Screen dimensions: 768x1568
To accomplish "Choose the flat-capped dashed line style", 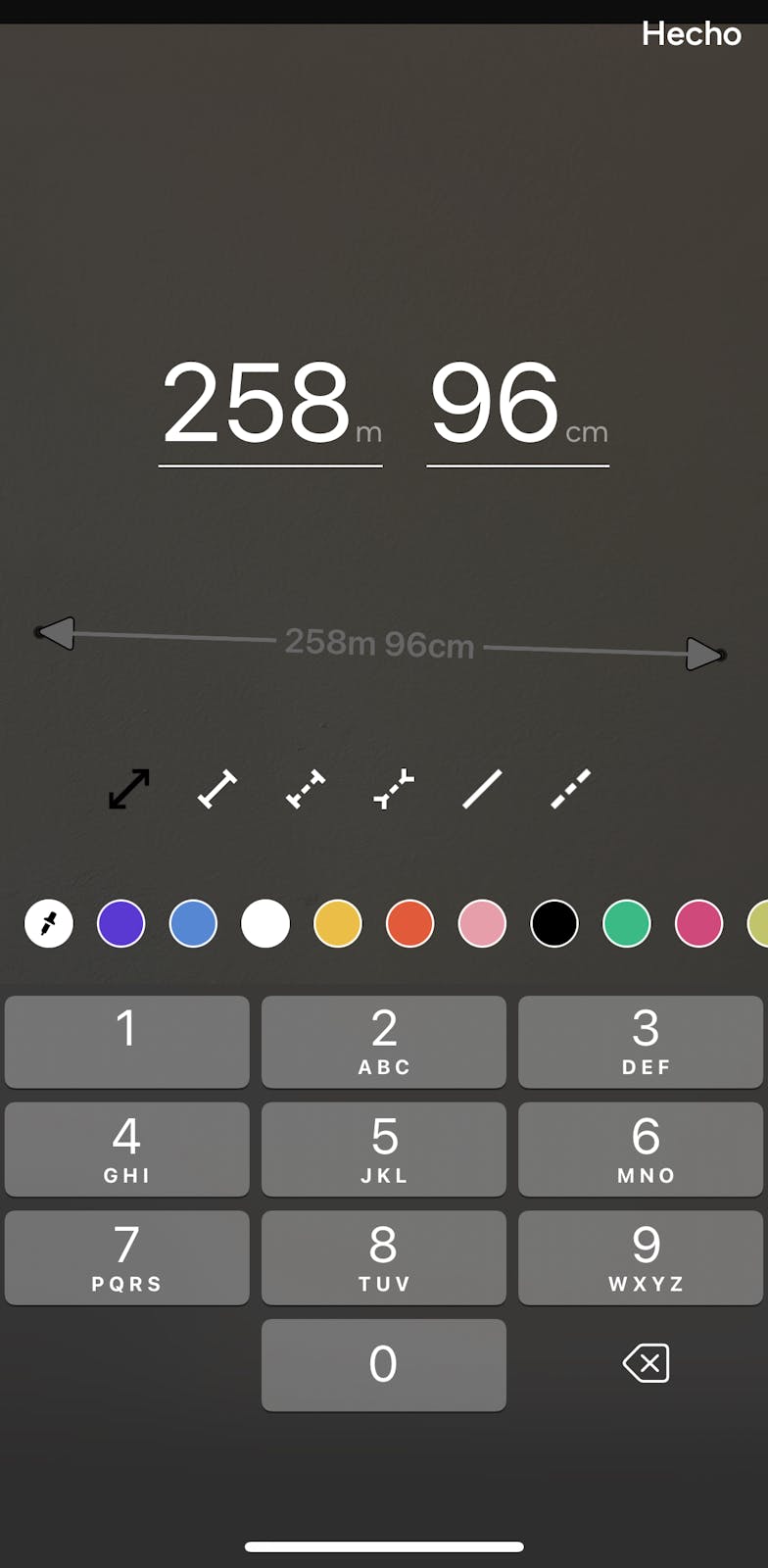I will pos(306,789).
